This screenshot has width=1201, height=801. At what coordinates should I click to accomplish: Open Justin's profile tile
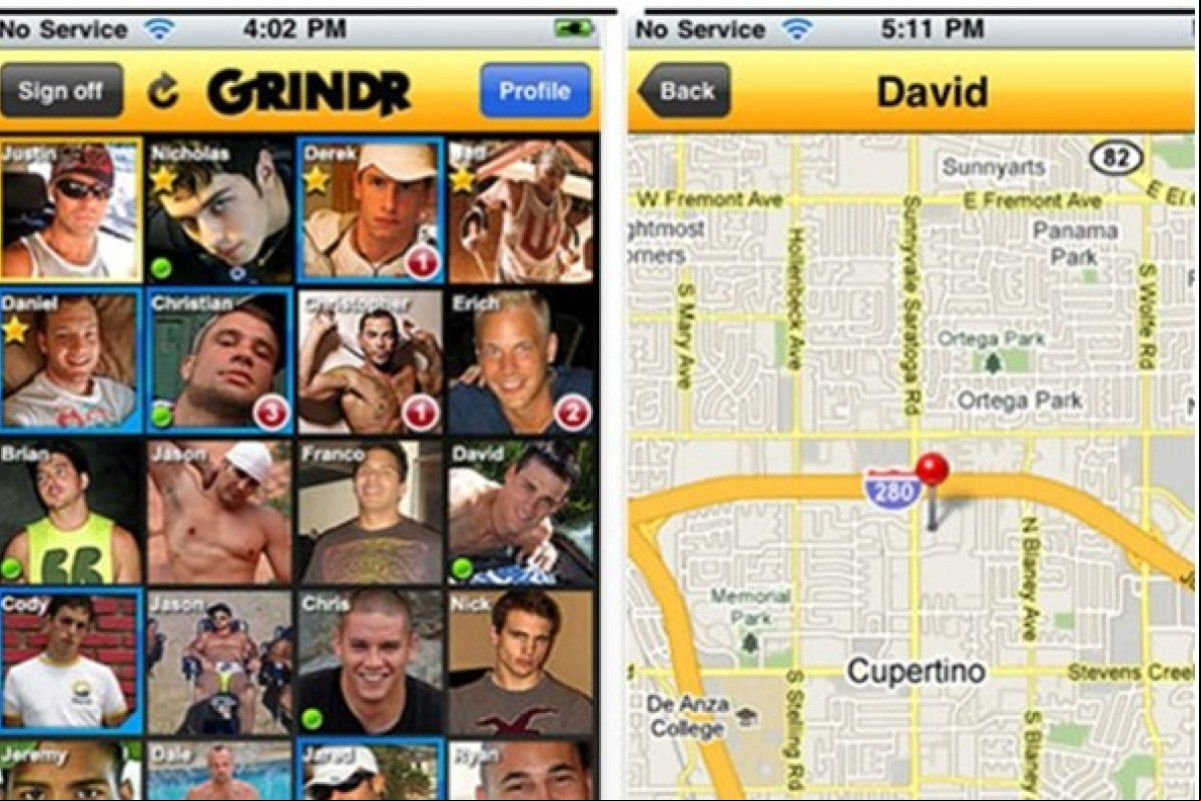tap(71, 210)
